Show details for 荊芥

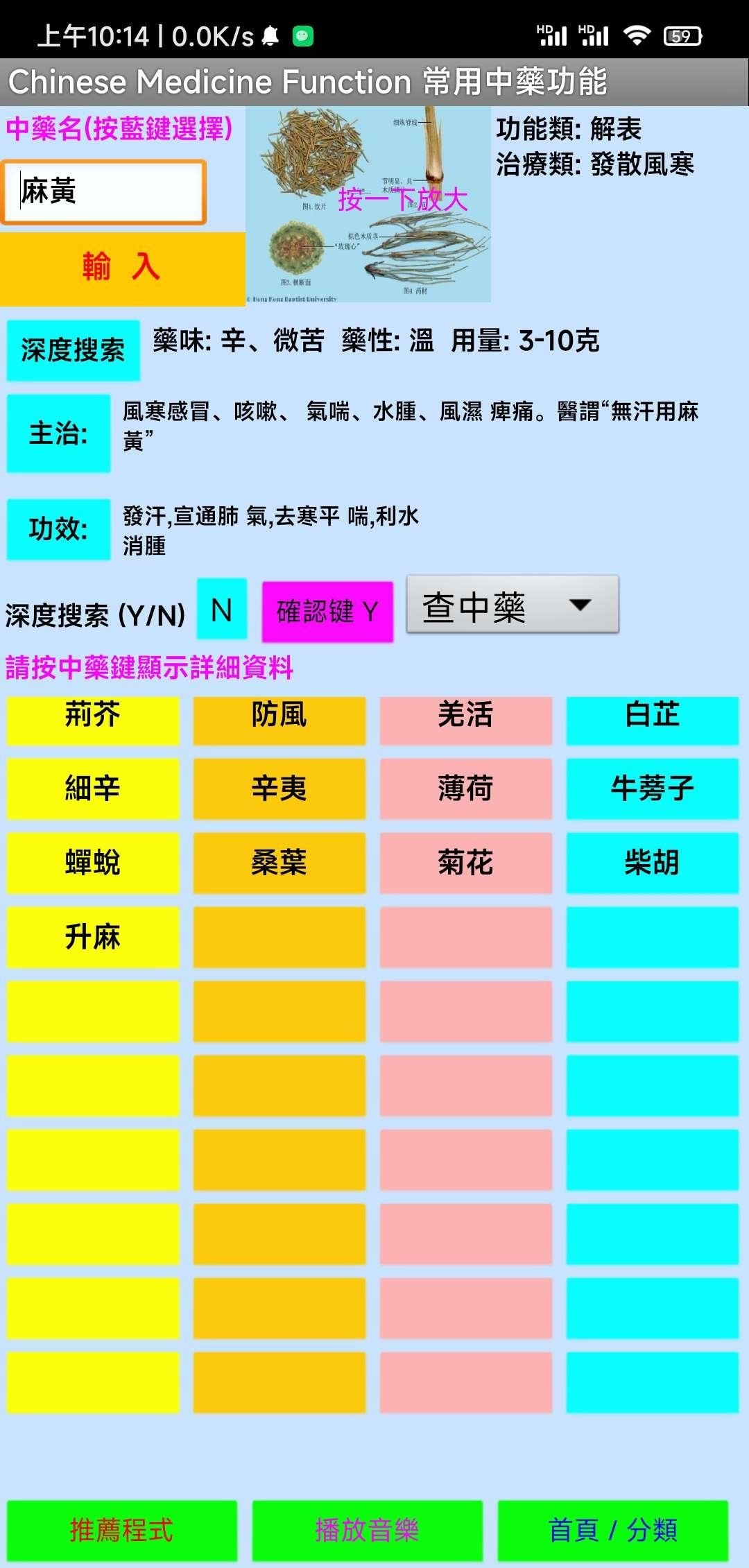coord(93,718)
